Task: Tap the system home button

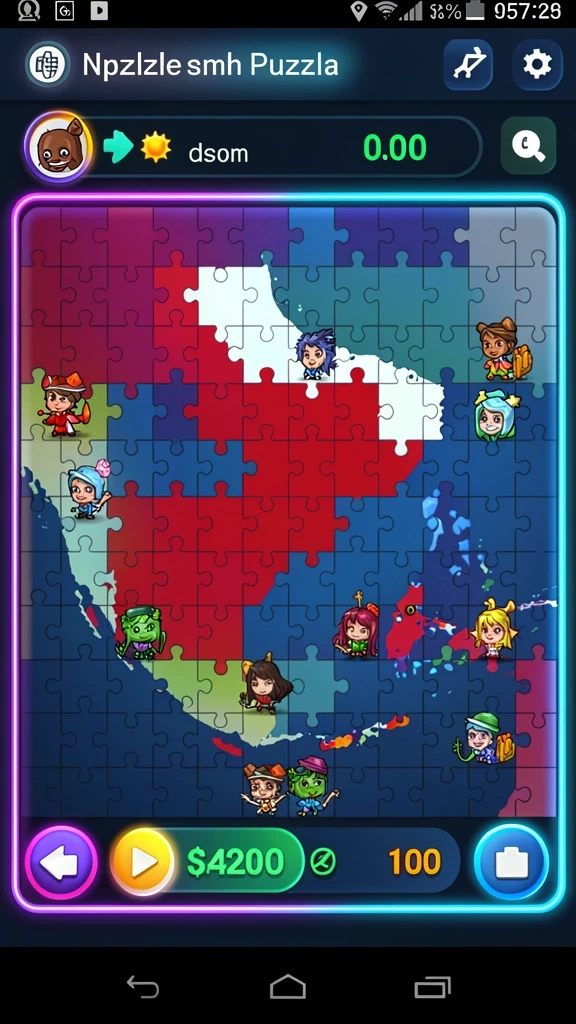Action: pyautogui.click(x=288, y=986)
